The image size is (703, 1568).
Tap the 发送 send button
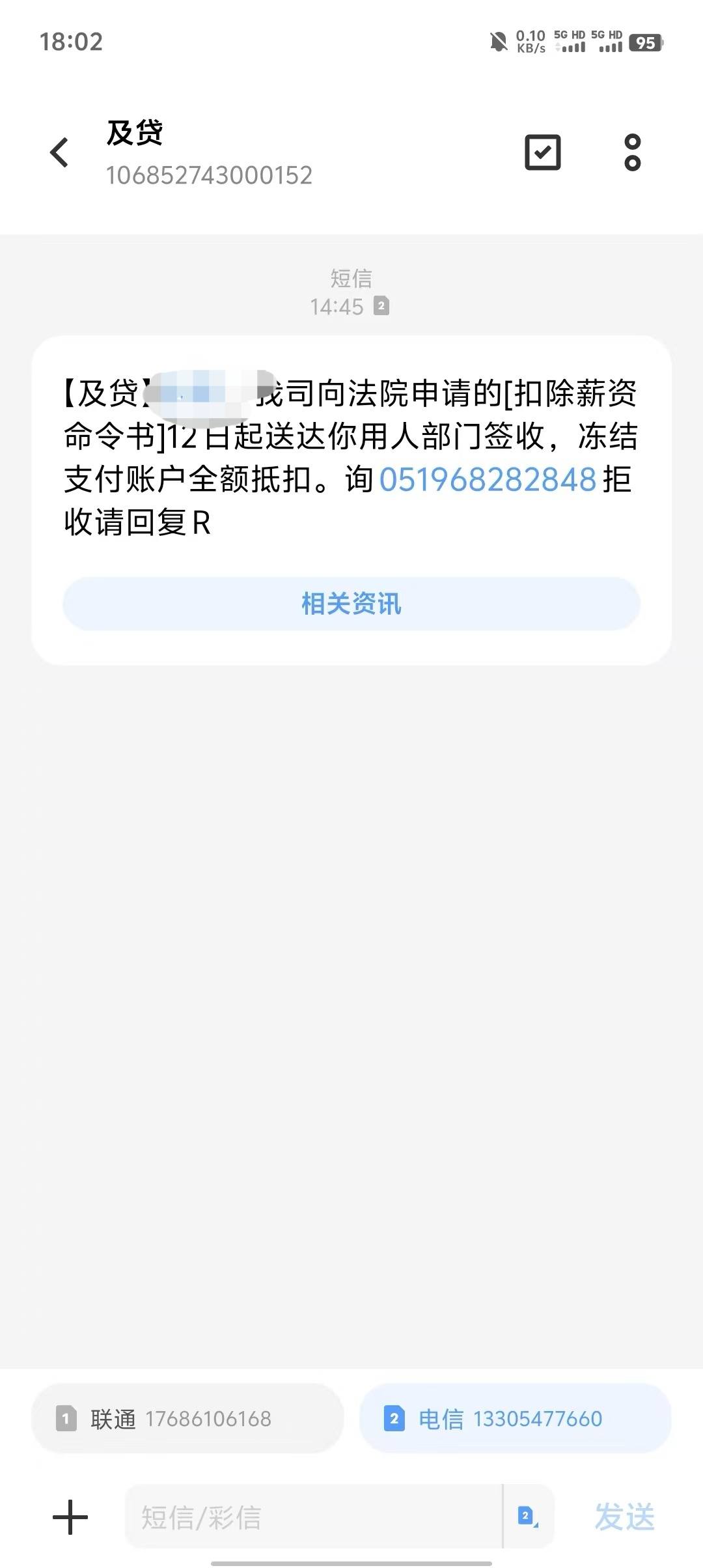click(x=625, y=1517)
